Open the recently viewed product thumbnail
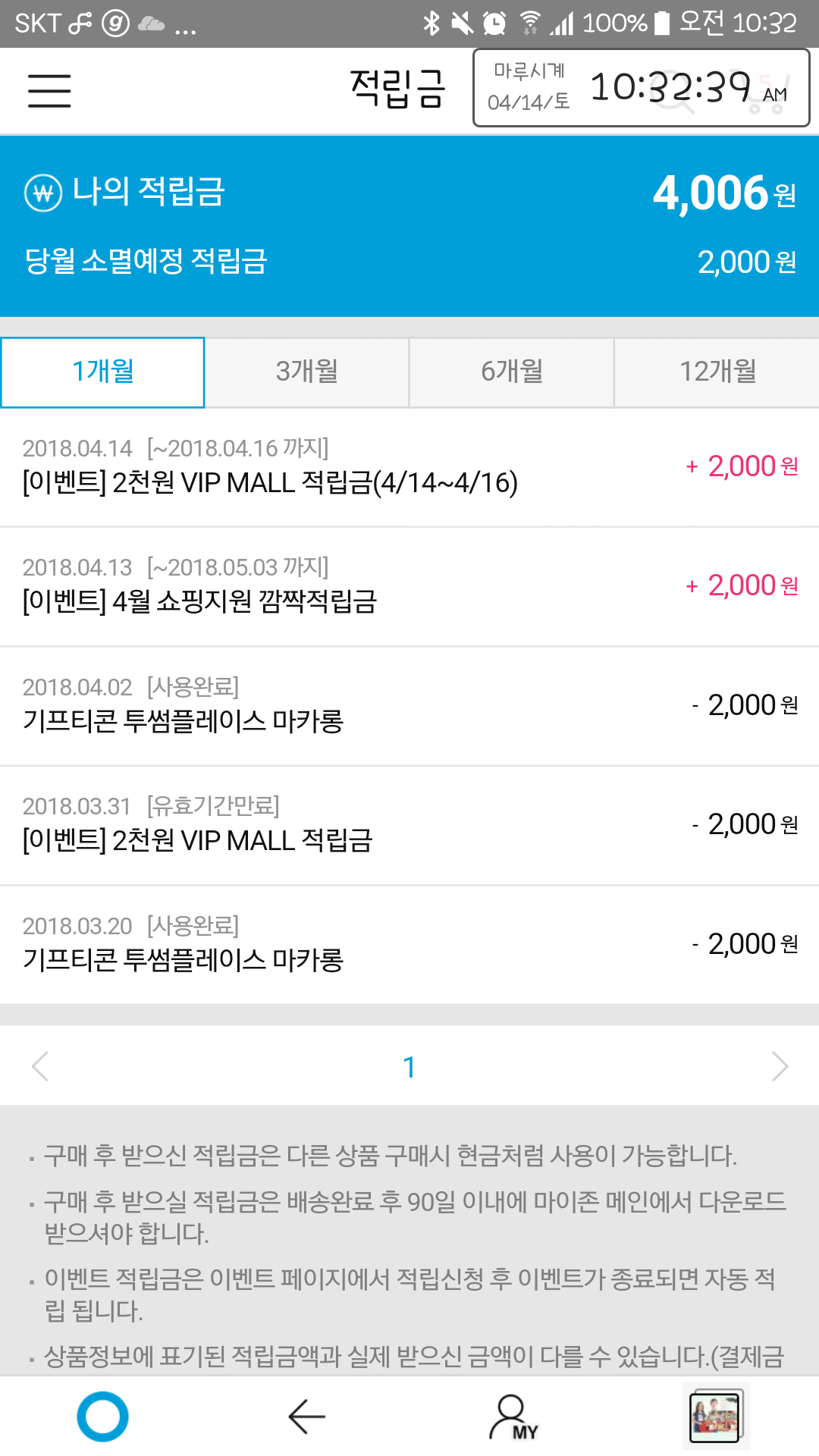Image resolution: width=819 pixels, height=1456 pixels. click(714, 1416)
